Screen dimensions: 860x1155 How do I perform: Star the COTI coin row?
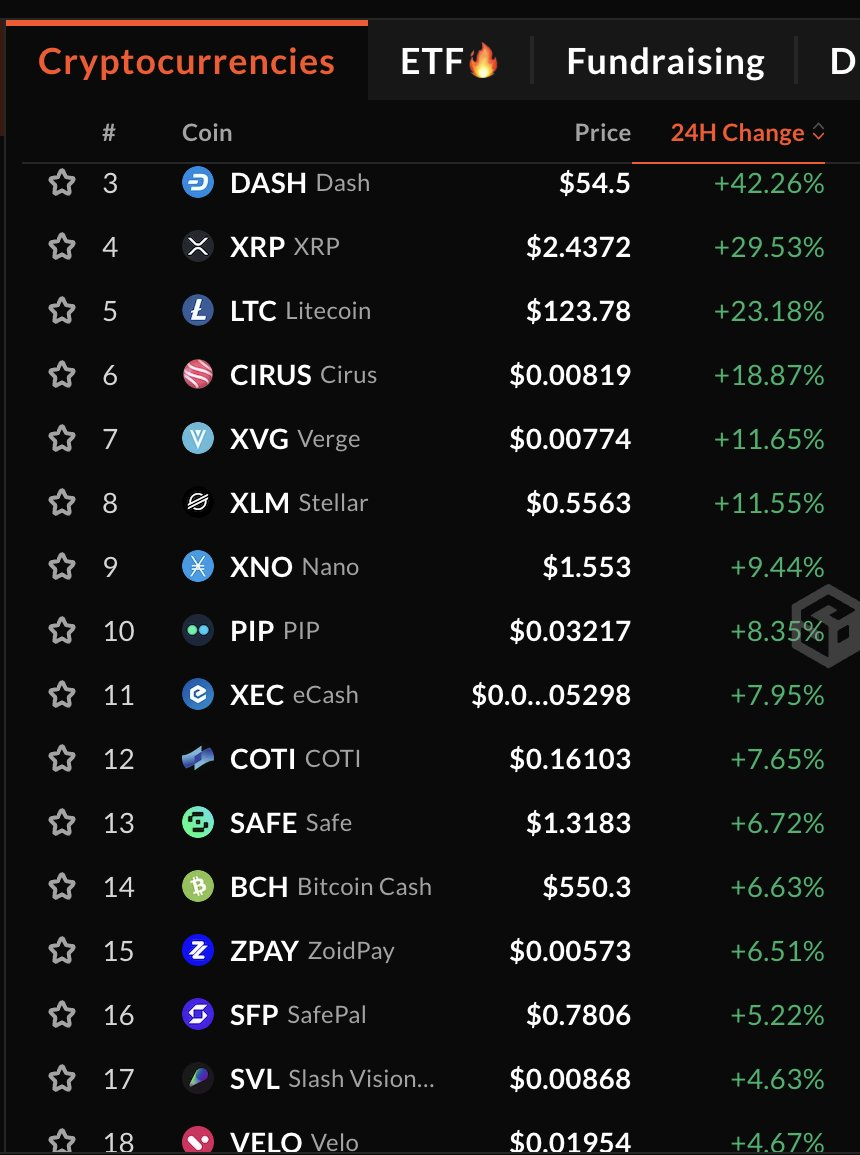pyautogui.click(x=62, y=759)
